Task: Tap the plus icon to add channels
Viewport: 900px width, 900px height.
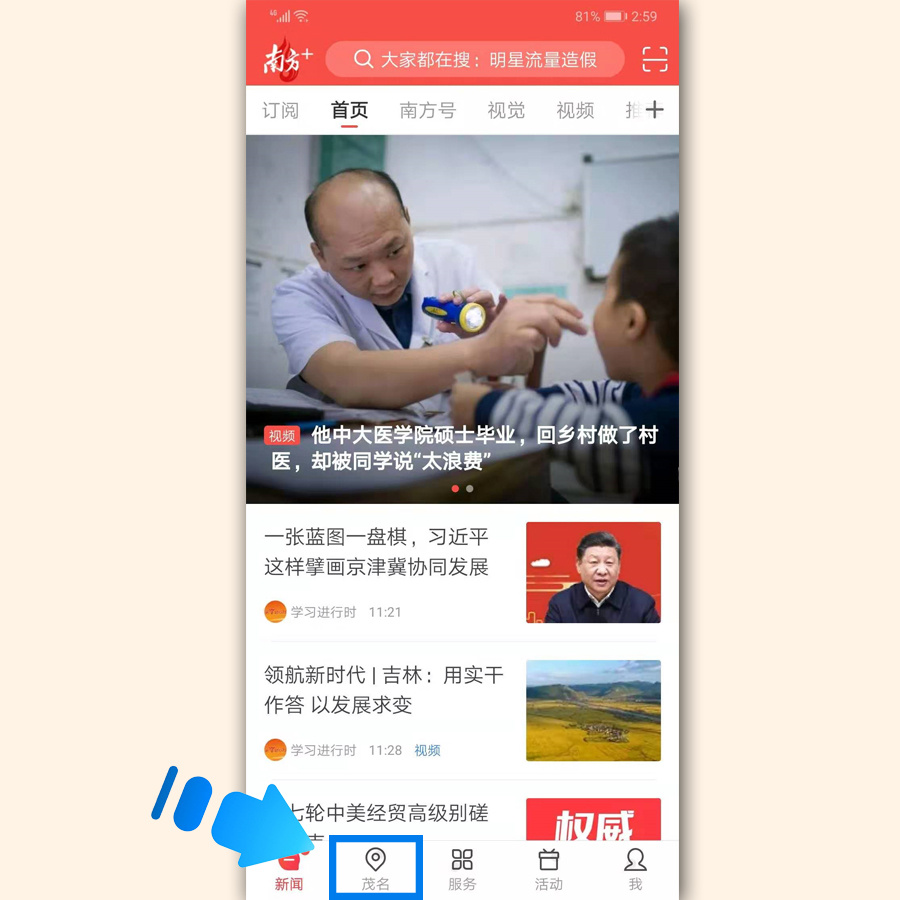Action: [655, 110]
